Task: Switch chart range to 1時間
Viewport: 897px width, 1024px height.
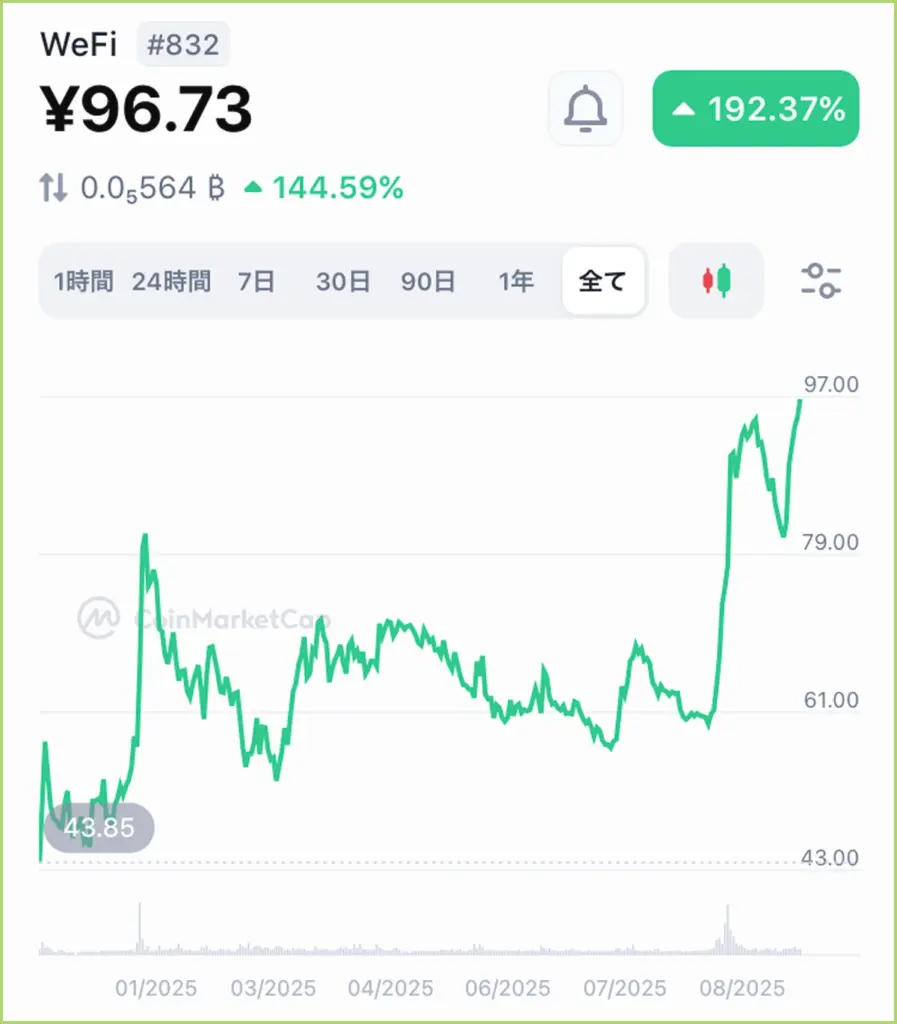Action: coord(83,281)
